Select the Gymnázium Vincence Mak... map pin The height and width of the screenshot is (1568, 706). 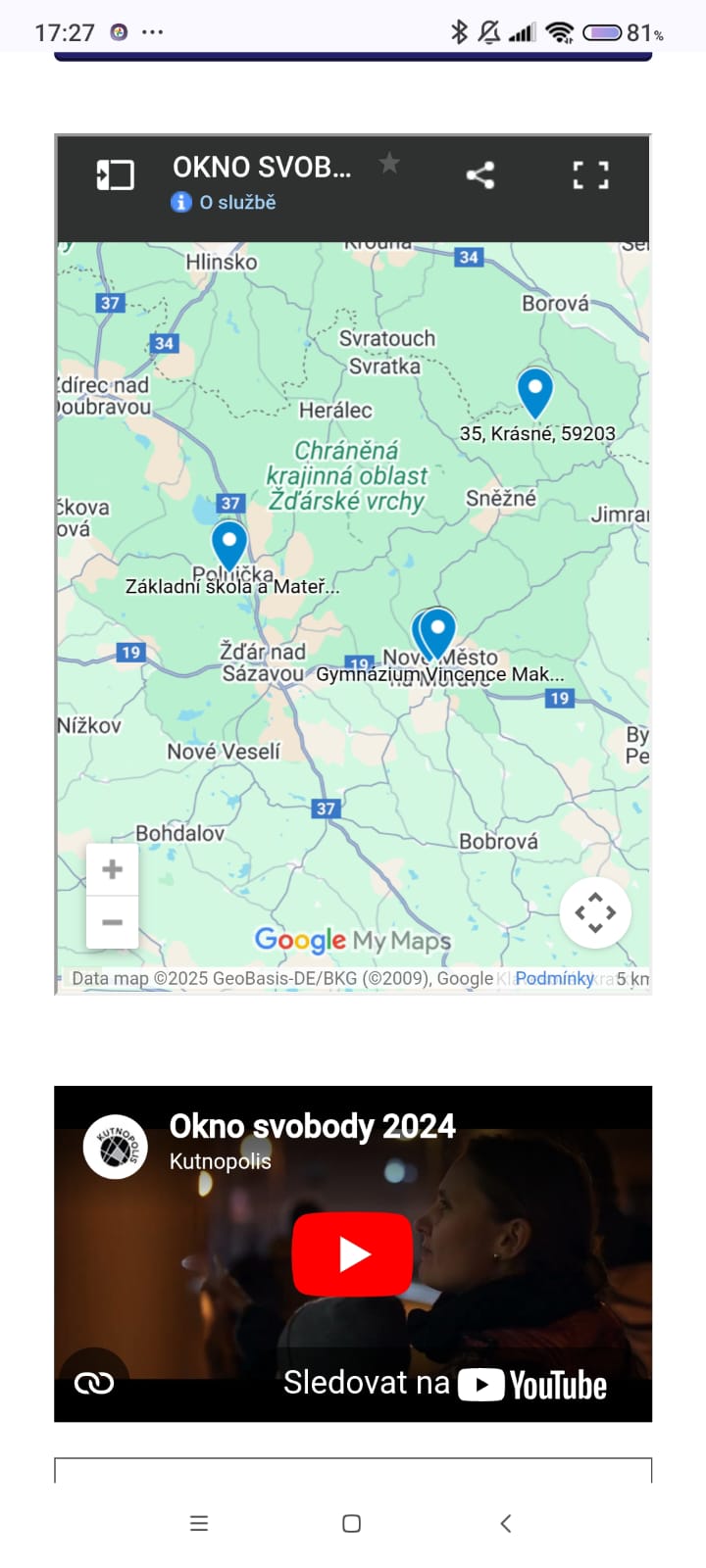point(438,630)
